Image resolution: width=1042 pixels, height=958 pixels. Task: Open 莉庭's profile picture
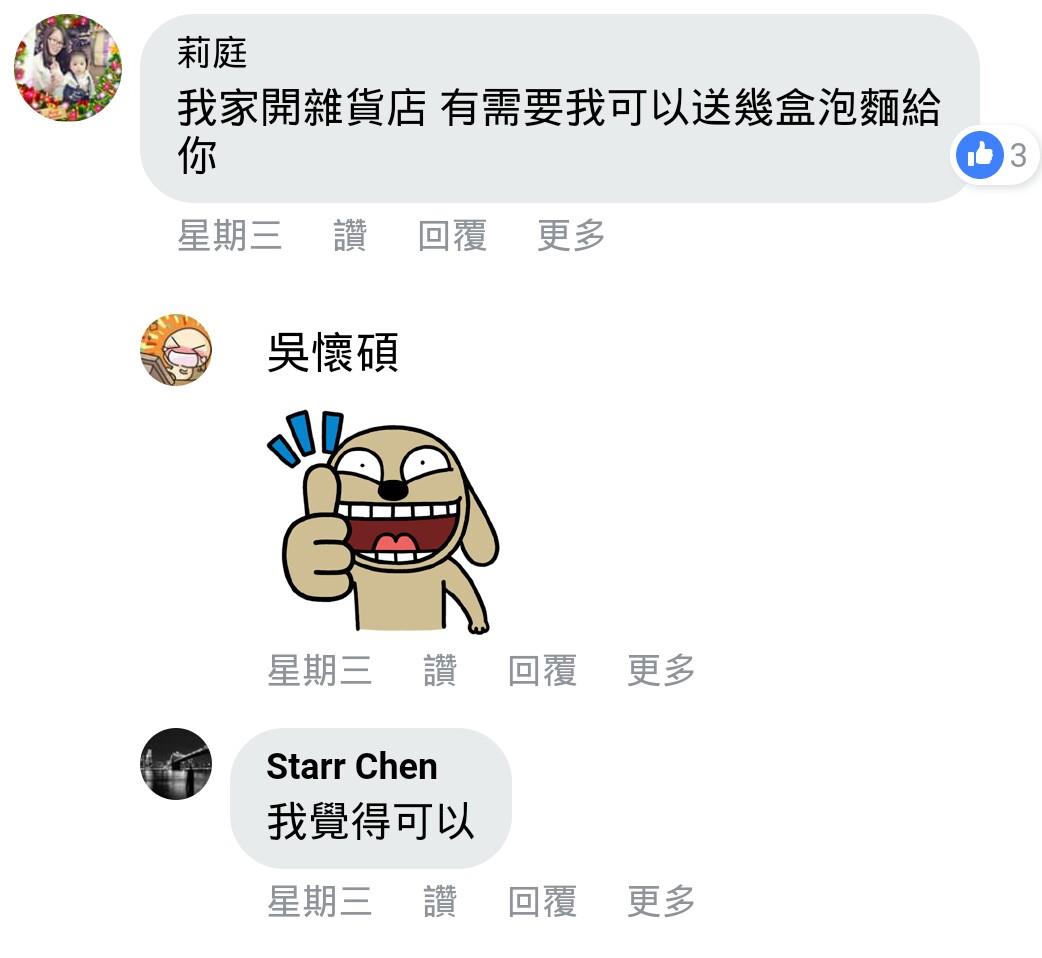[x=68, y=68]
